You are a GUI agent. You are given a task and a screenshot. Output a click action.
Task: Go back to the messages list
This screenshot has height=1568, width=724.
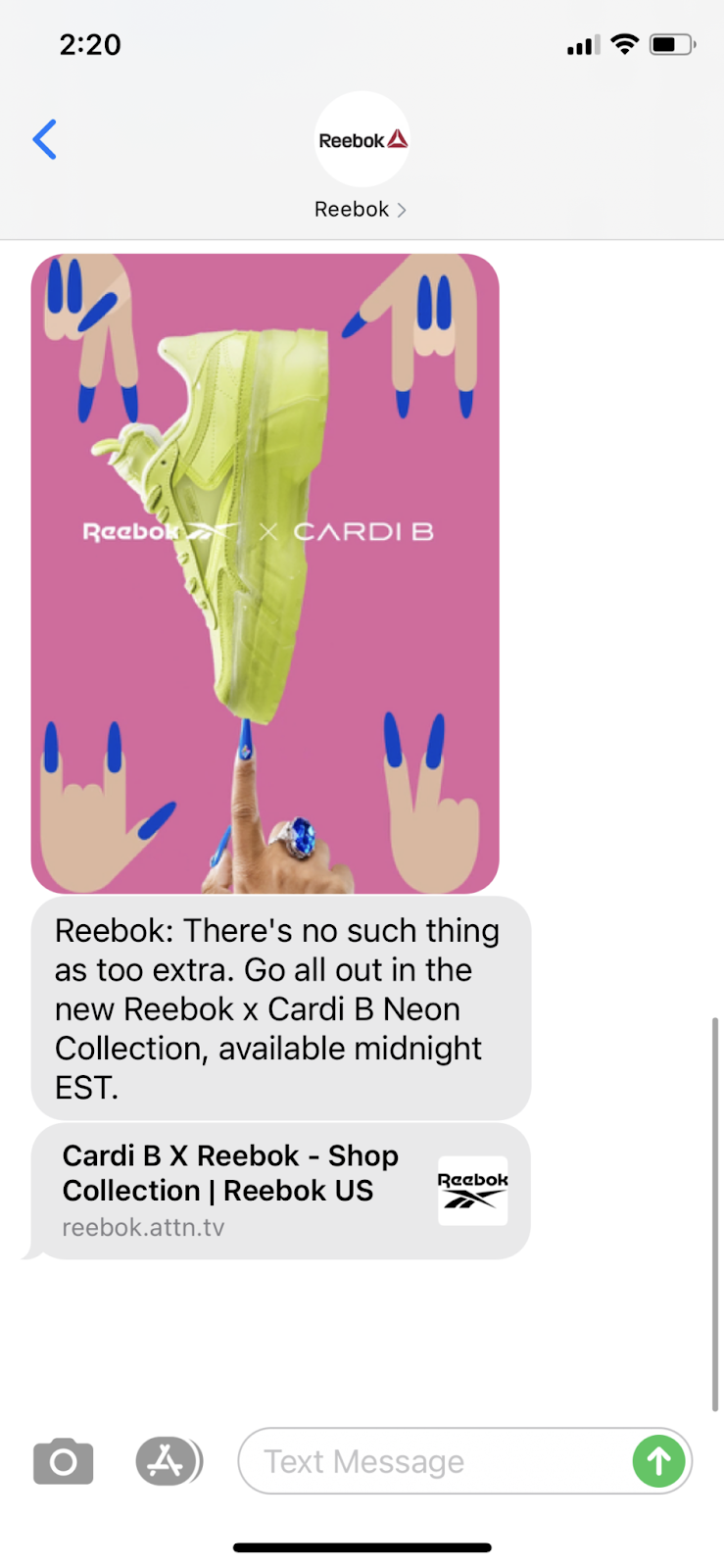click(x=45, y=140)
